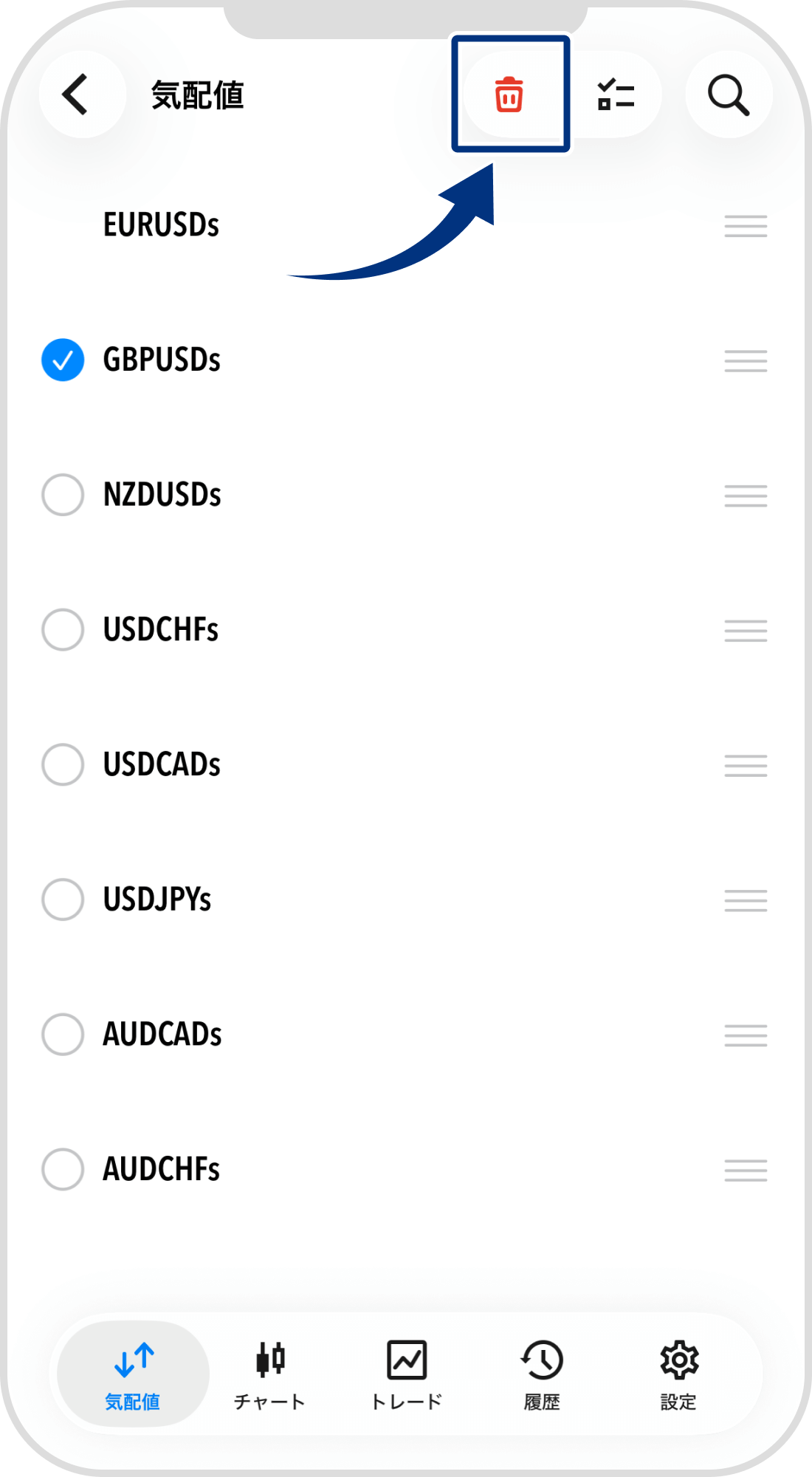Mark USDJPYs for selection
This screenshot has height=1477, width=812.
(63, 899)
